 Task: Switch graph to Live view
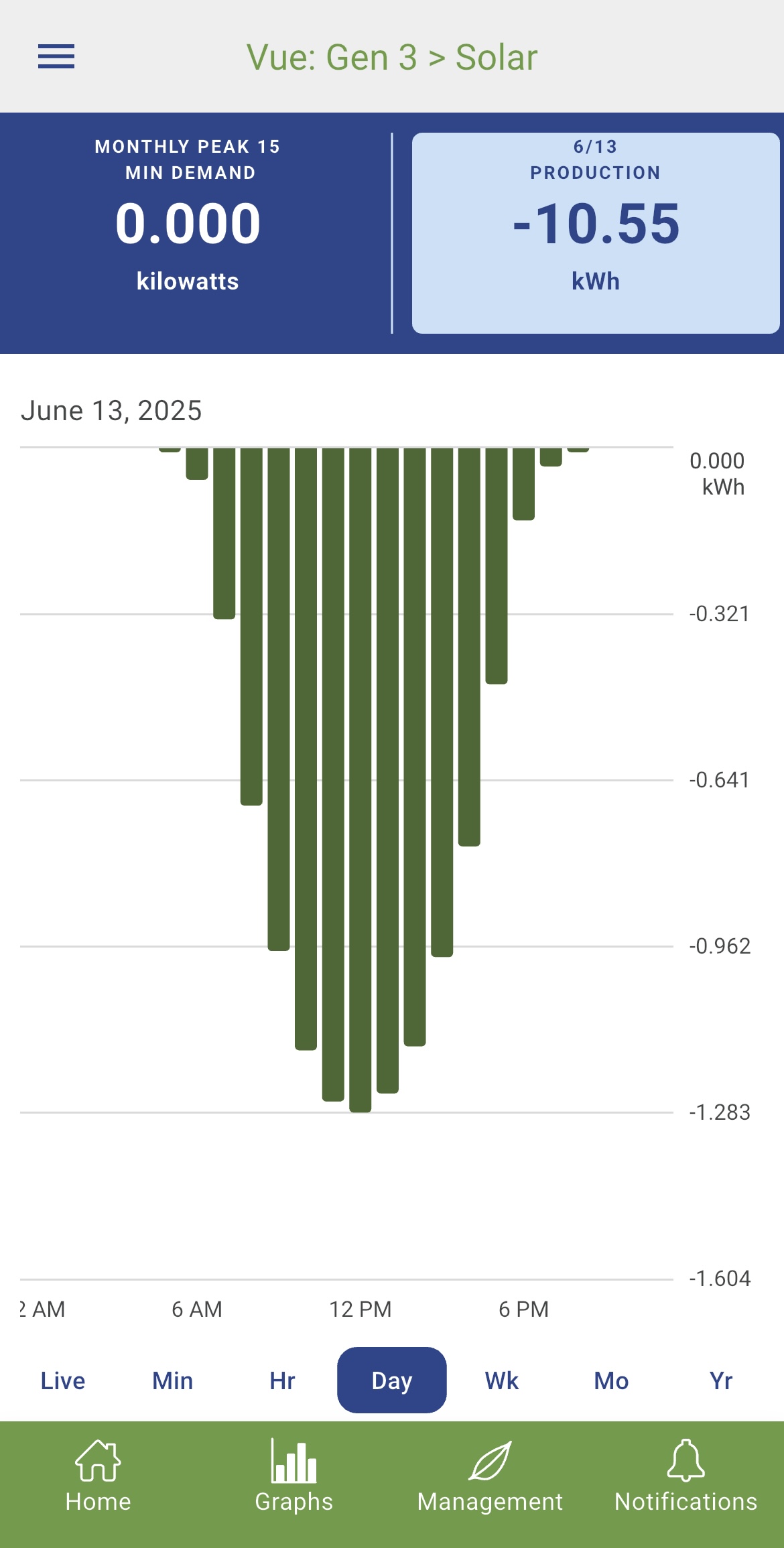point(63,1380)
